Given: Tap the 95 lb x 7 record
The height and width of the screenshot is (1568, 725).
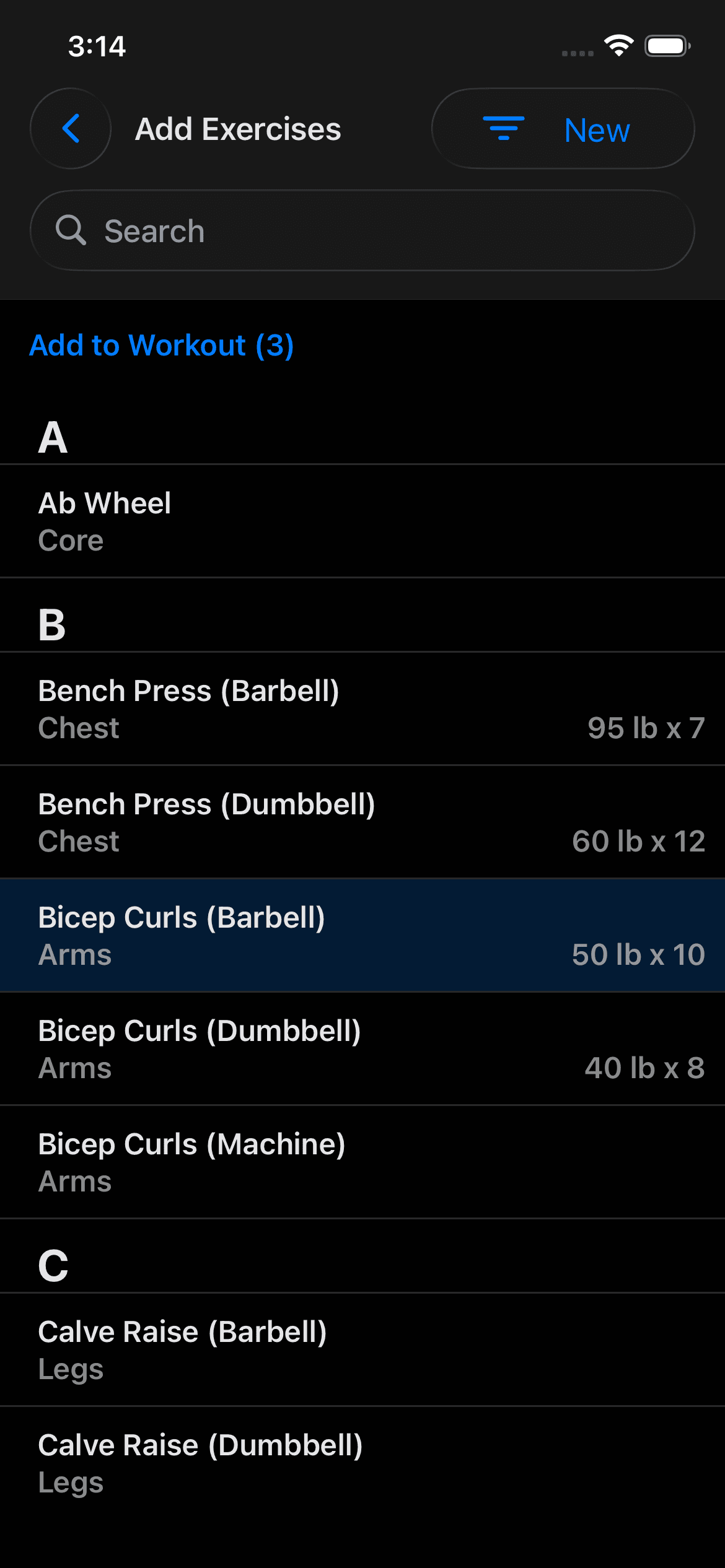Looking at the screenshot, I should (x=644, y=728).
